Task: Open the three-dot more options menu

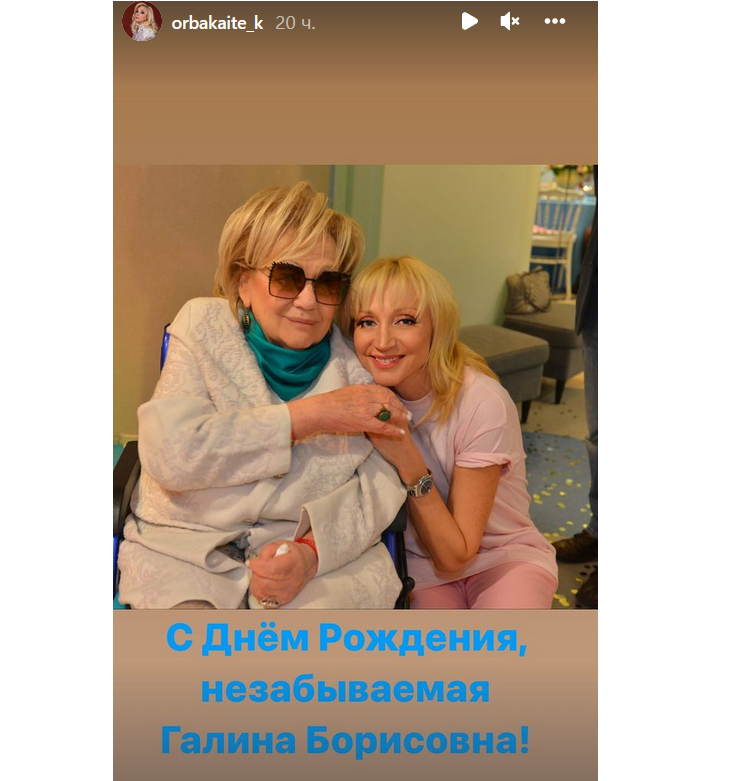Action: tap(555, 21)
